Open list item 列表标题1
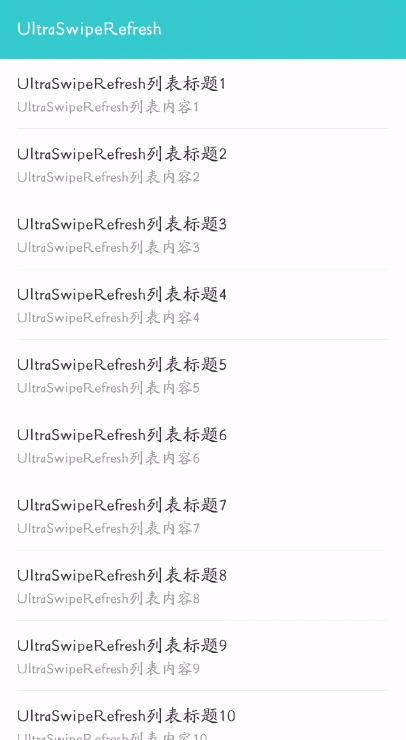Viewport: 406px width, 740px height. click(x=203, y=94)
